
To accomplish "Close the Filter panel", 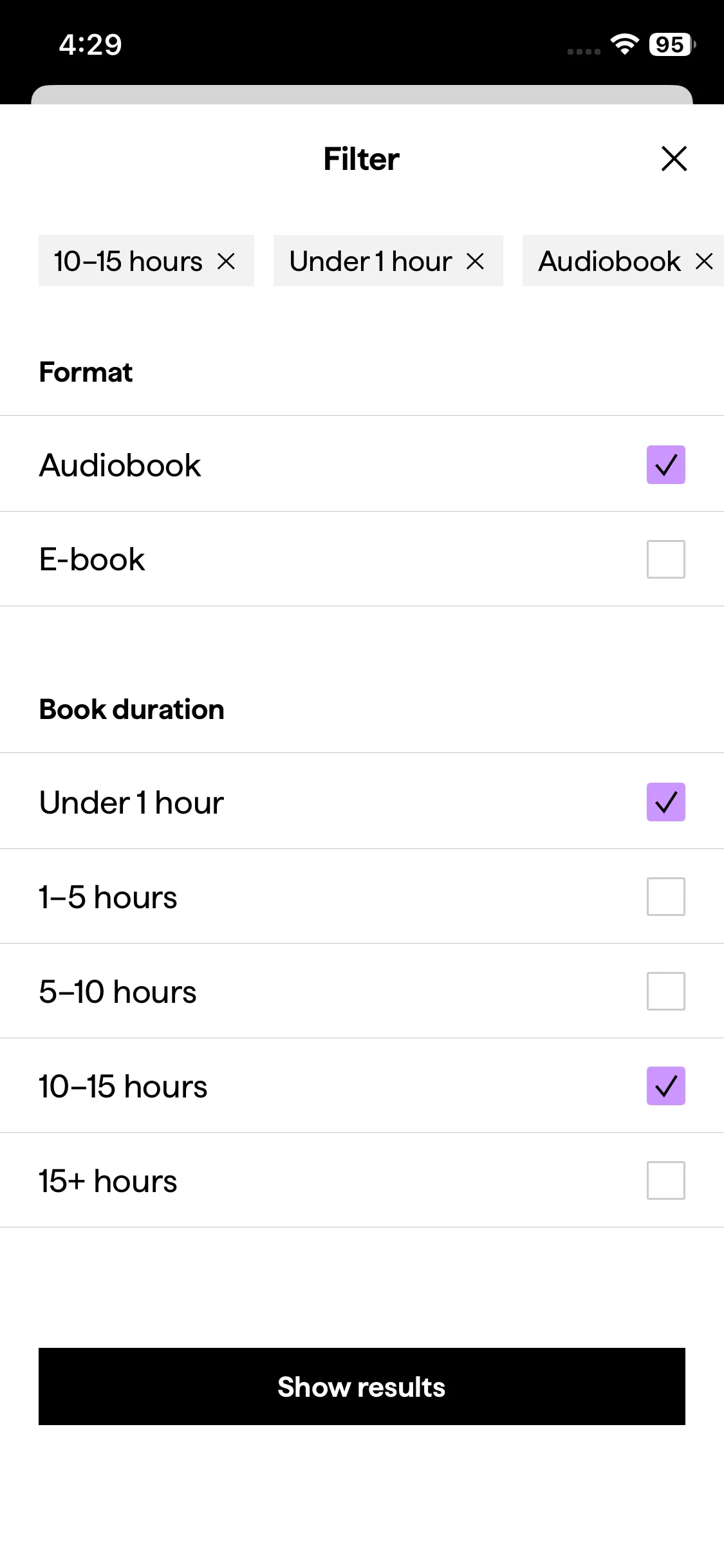I will coord(674,158).
